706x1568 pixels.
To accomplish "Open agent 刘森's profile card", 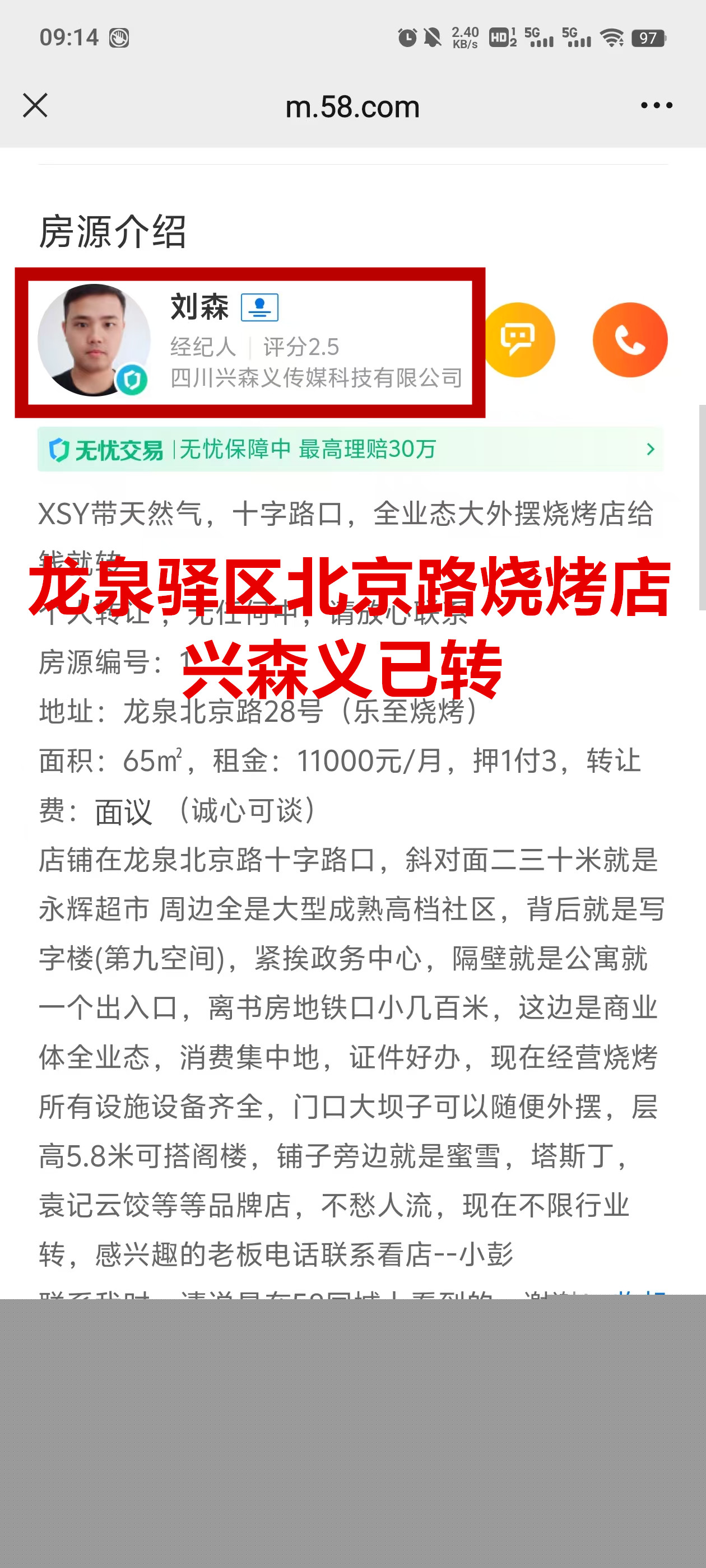I will pyautogui.click(x=250, y=342).
